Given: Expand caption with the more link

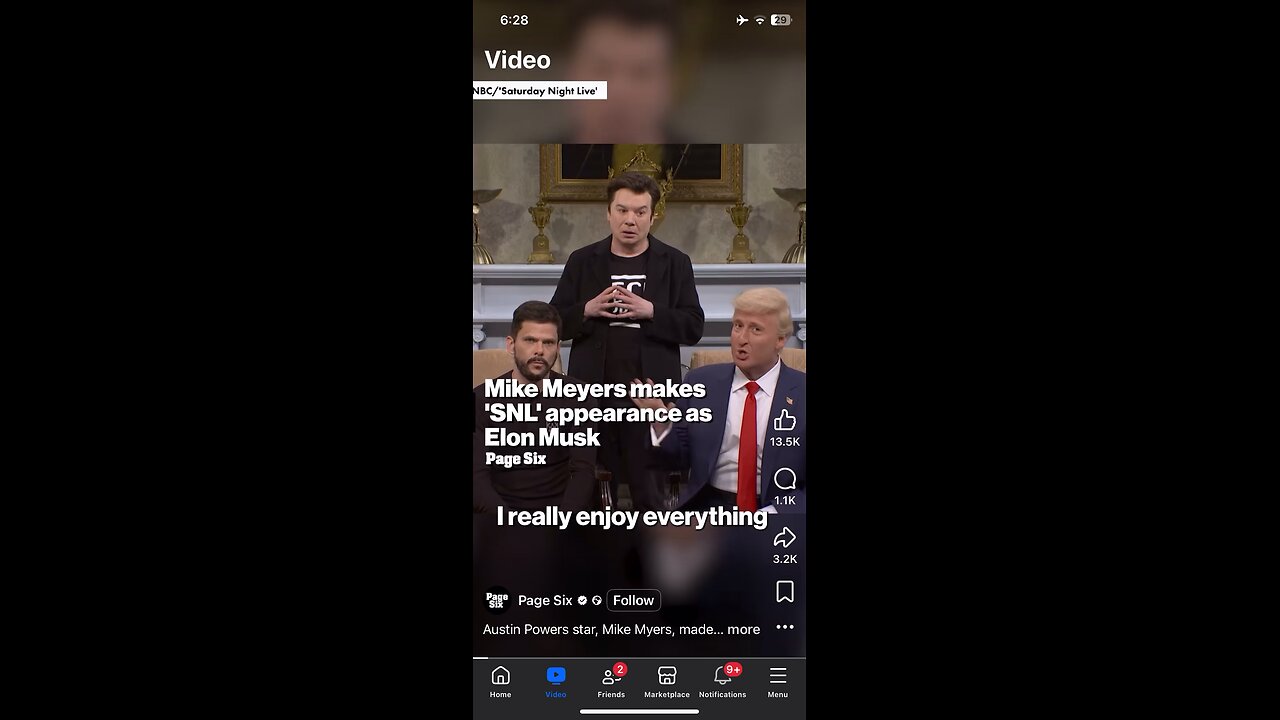Looking at the screenshot, I should click(x=743, y=629).
